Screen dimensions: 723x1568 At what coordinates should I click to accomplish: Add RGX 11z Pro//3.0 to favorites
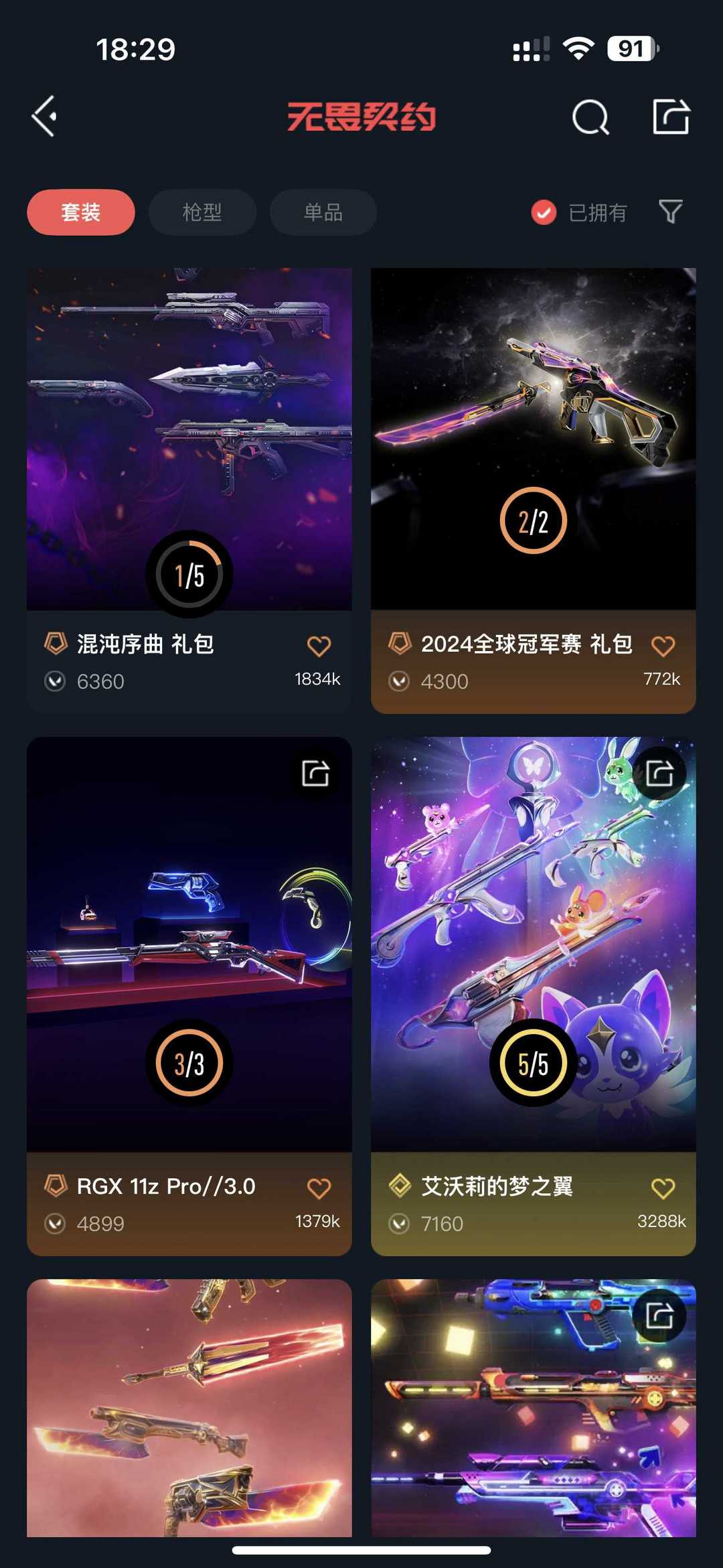[x=319, y=1189]
